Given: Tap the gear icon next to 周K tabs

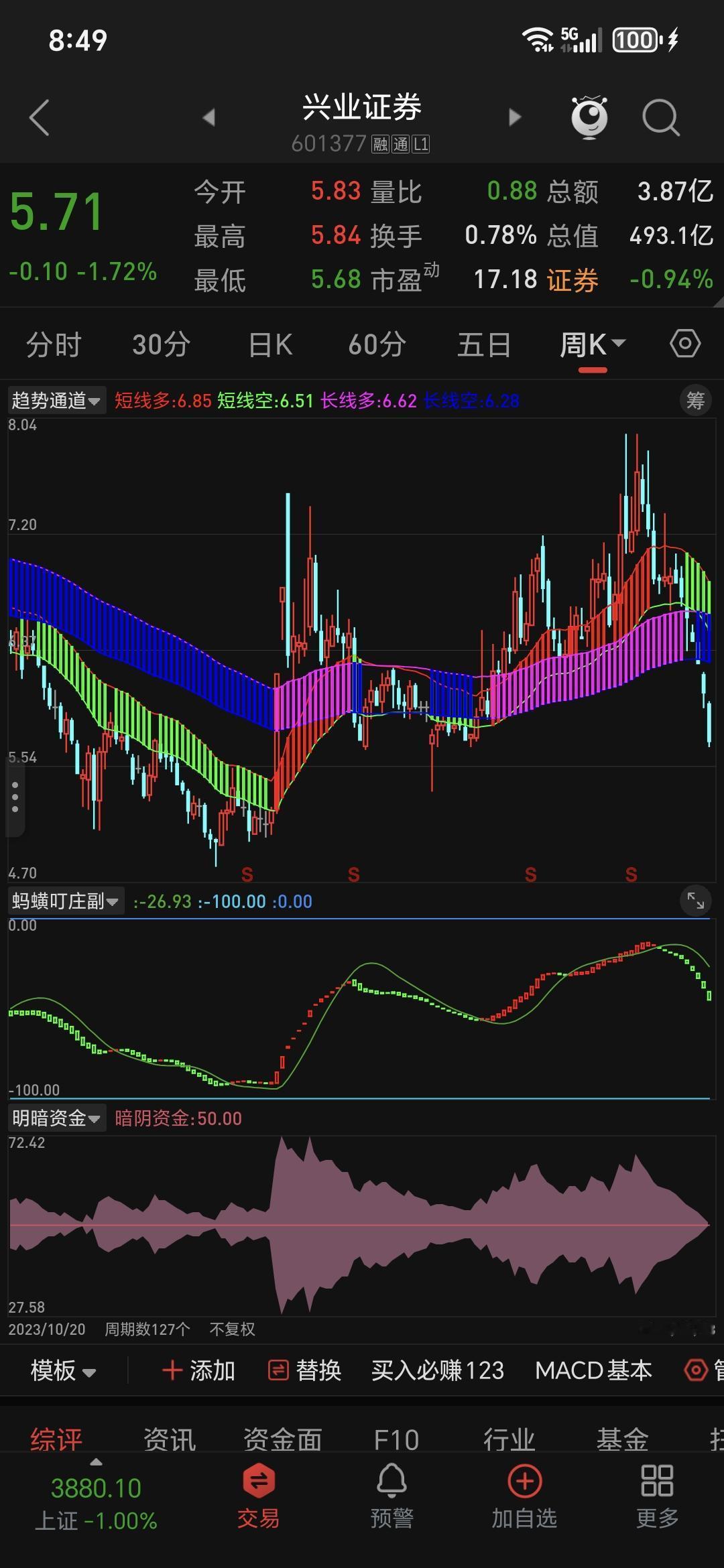Looking at the screenshot, I should pos(684,344).
